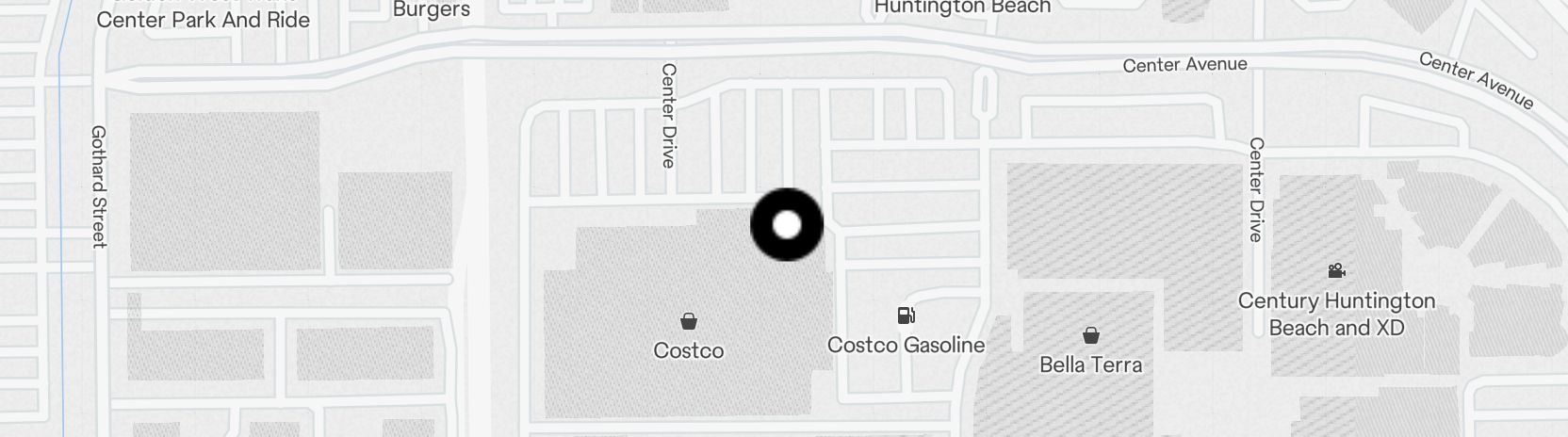This screenshot has height=437, width=1568.
Task: Open Century Huntington Beach and XD marker
Action: pos(1336,271)
